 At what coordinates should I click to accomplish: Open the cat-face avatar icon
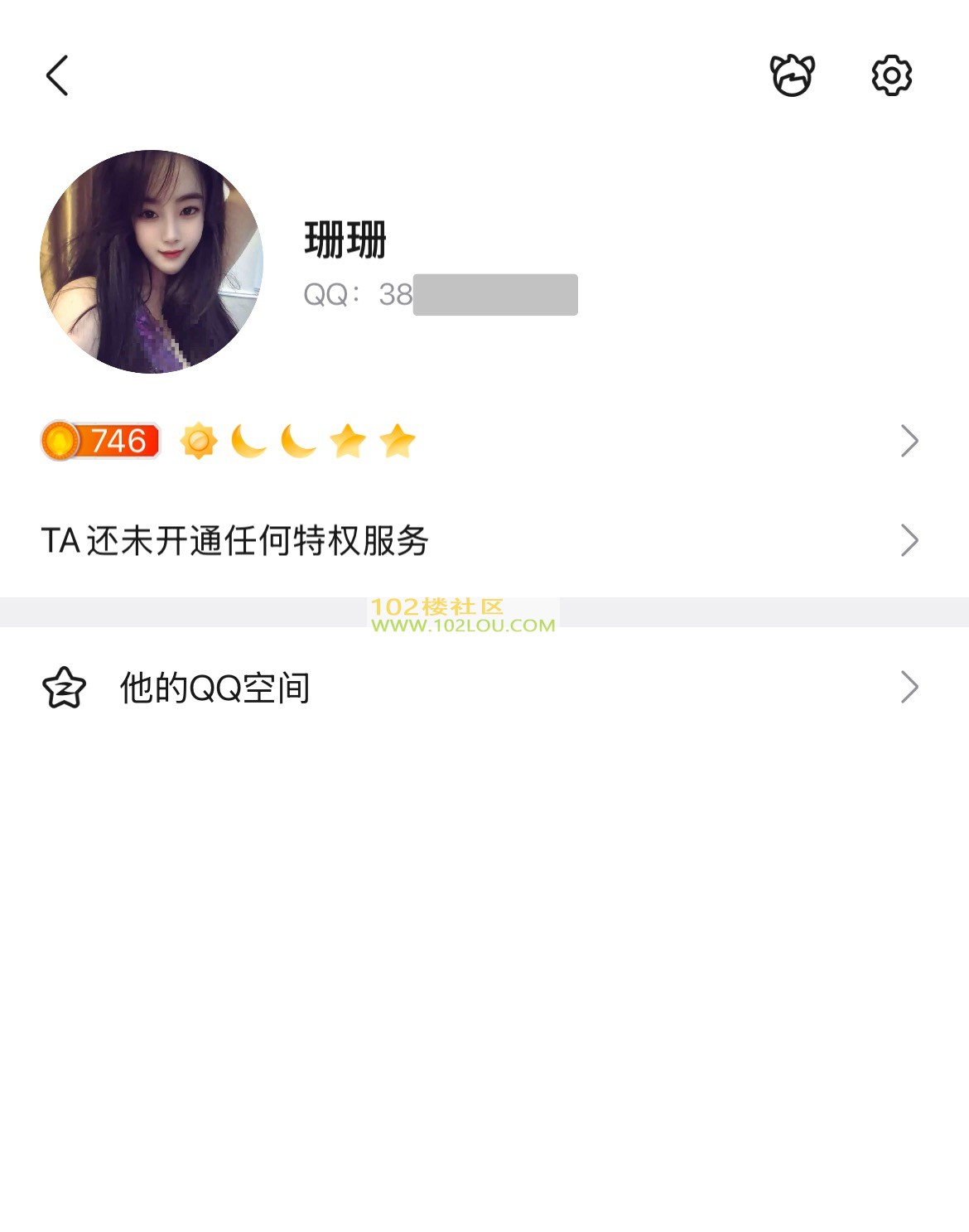pos(792,76)
